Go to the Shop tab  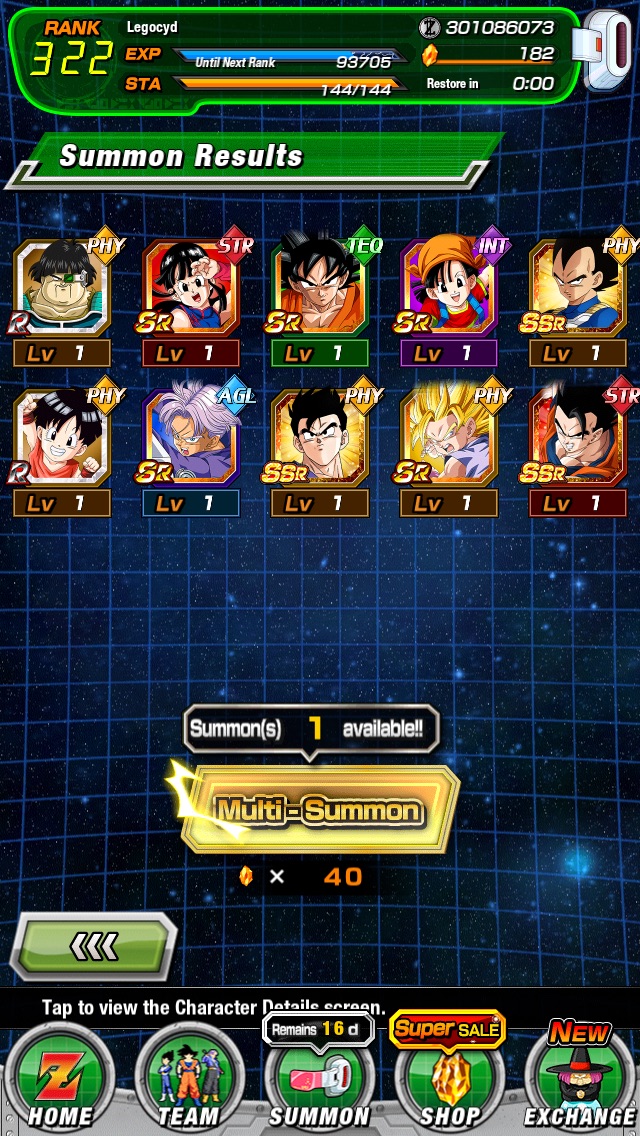tap(448, 1078)
